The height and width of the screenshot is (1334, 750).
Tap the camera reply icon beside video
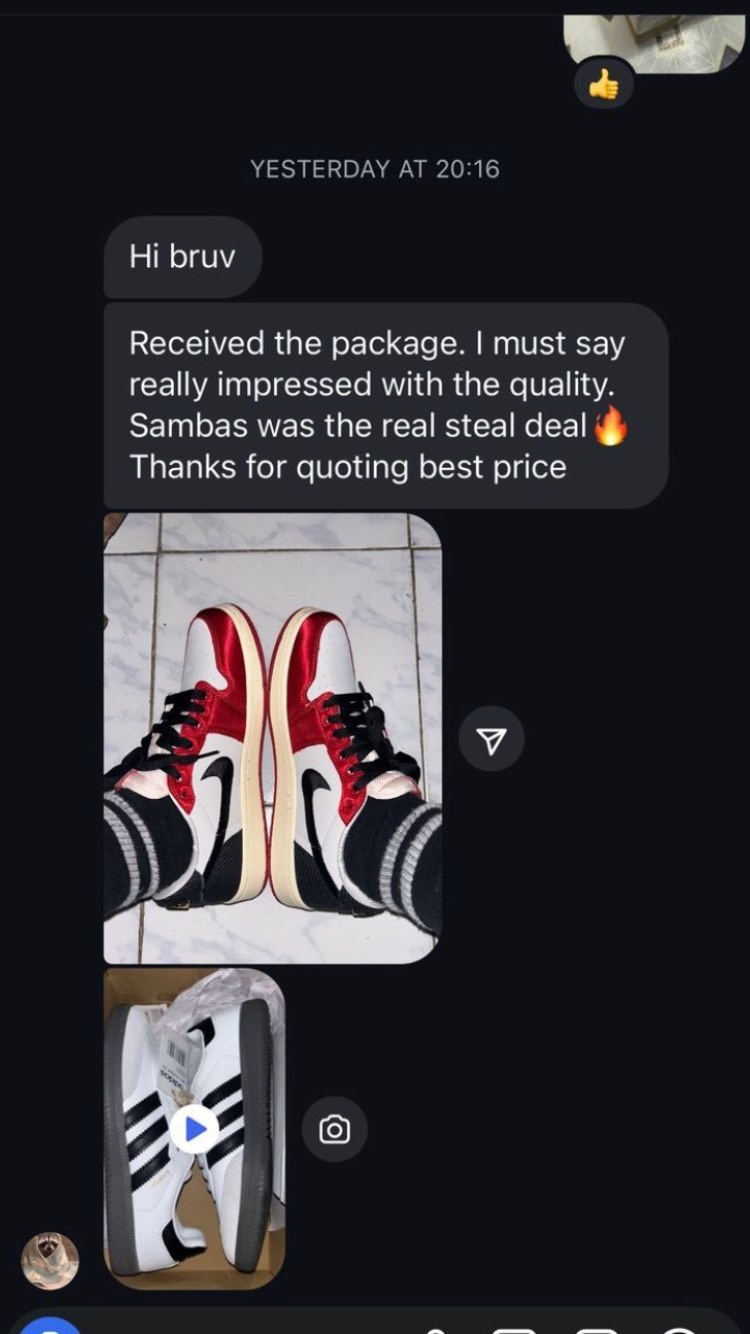(x=334, y=1130)
